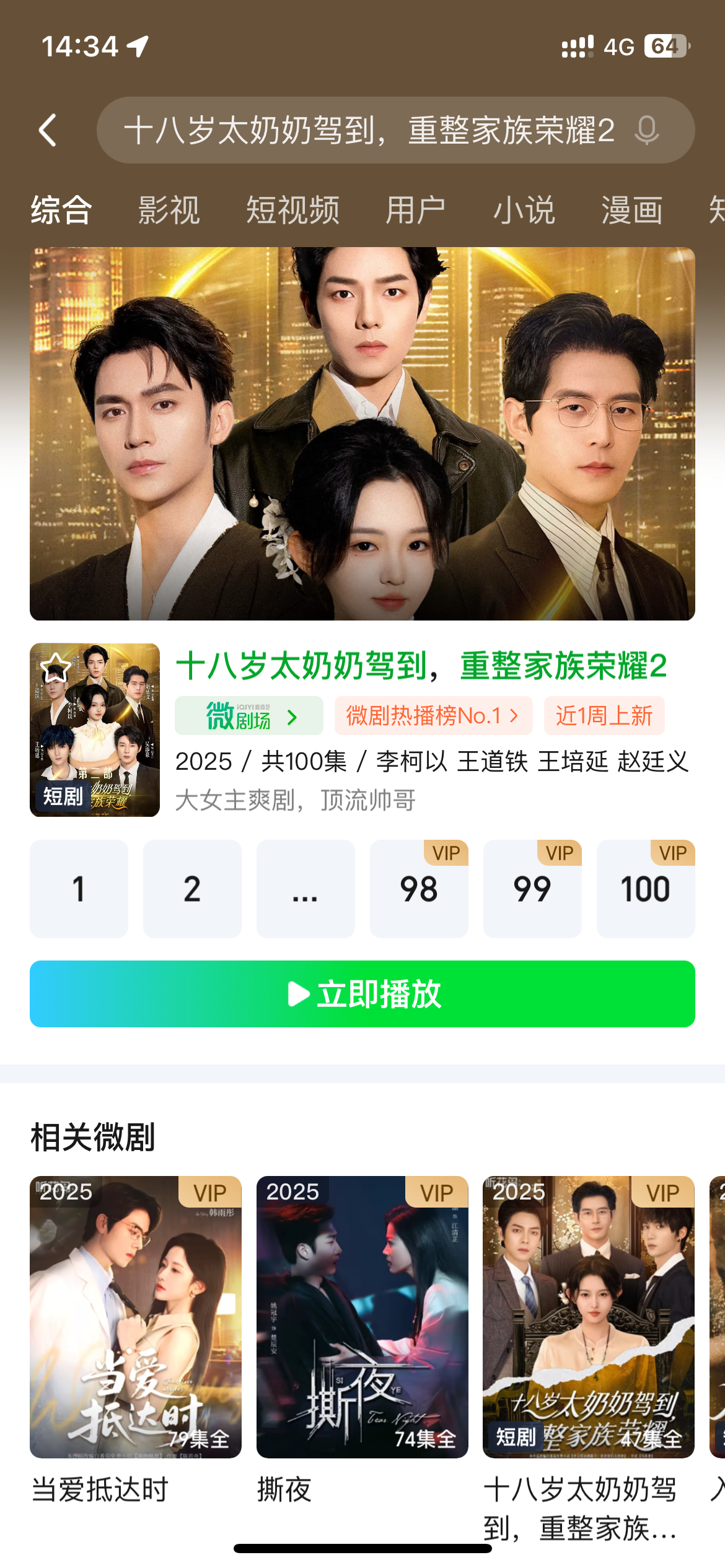The height and width of the screenshot is (1568, 725).
Task: Play episode 1
Action: click(79, 889)
